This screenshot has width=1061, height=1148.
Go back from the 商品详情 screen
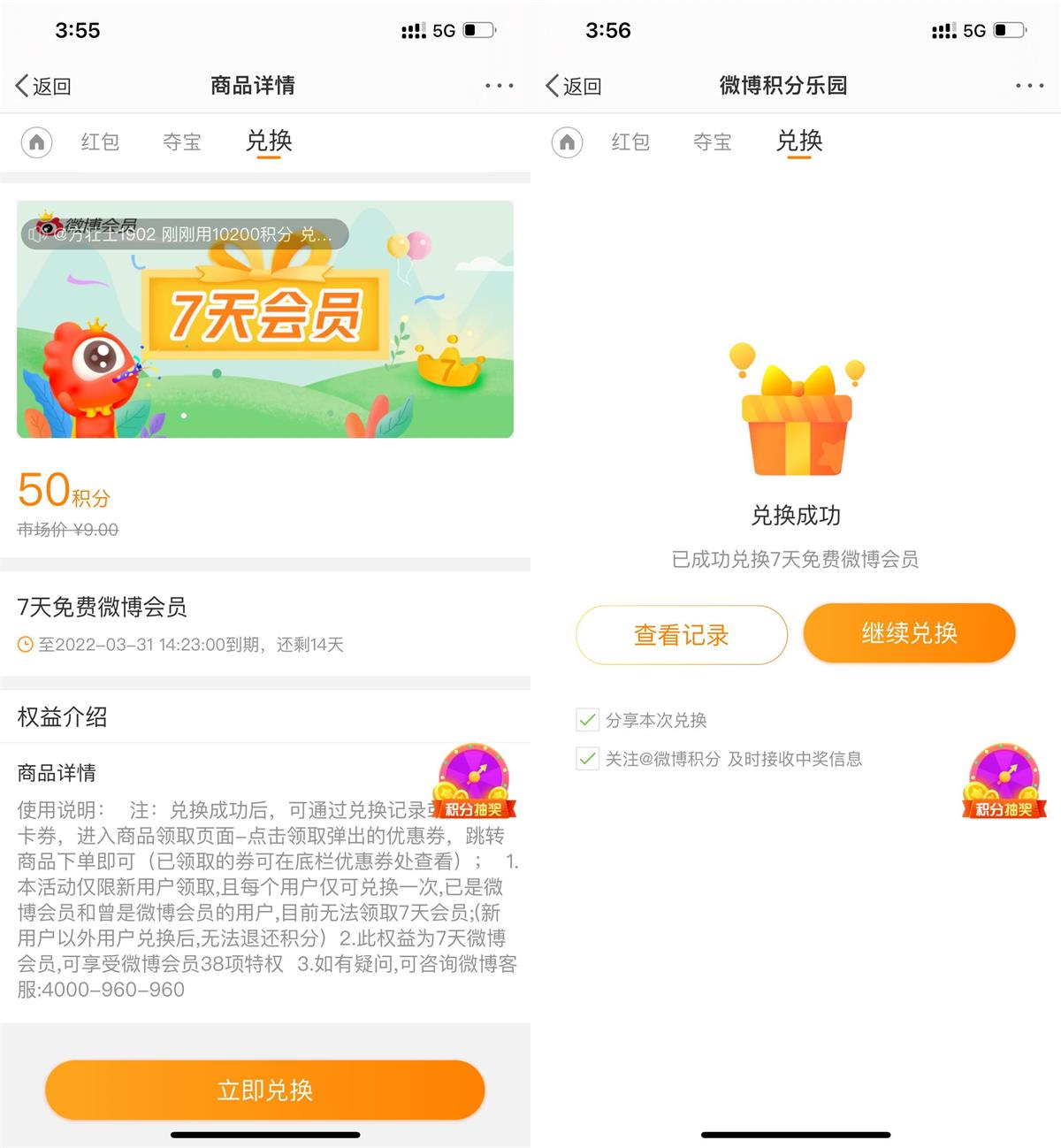pos(43,86)
